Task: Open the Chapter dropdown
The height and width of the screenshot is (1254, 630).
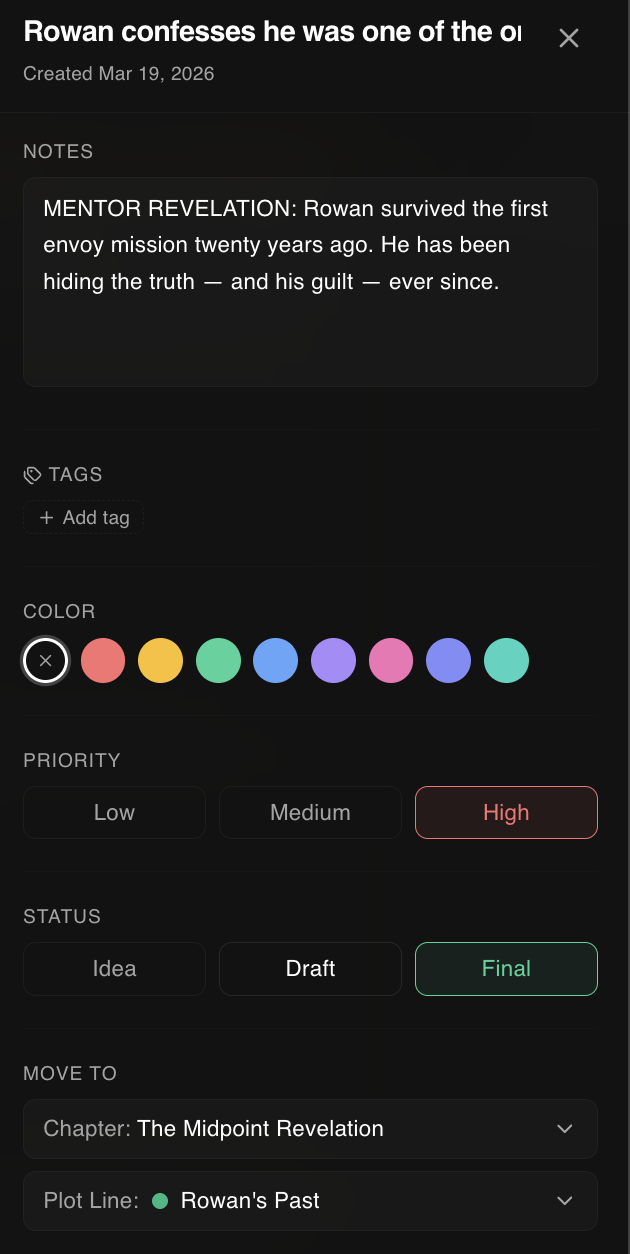Action: point(310,1128)
